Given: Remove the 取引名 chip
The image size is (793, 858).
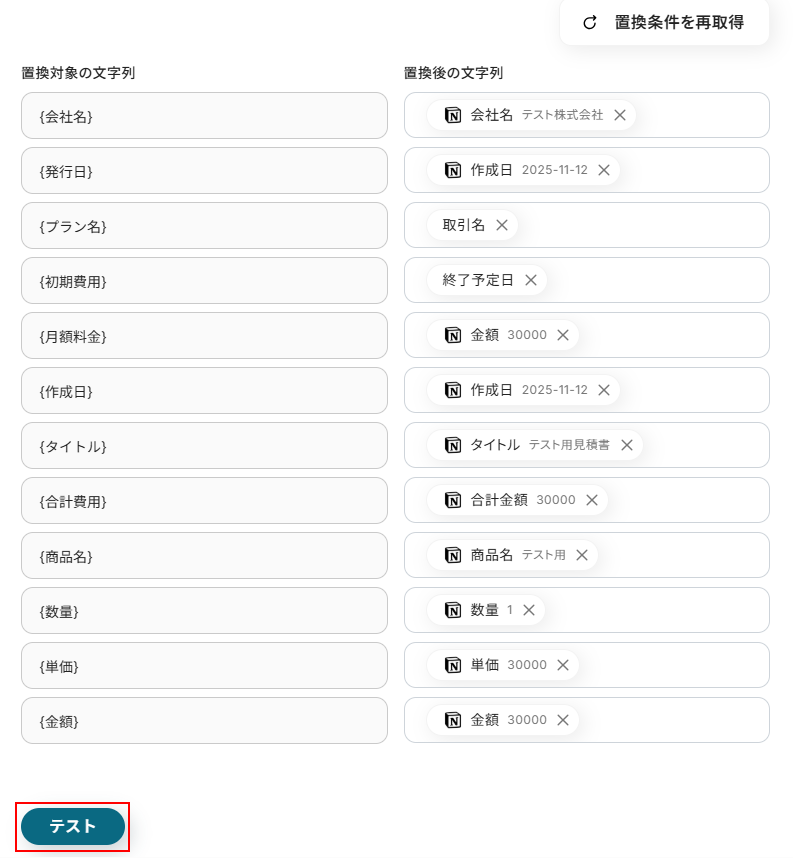Looking at the screenshot, I should [502, 225].
